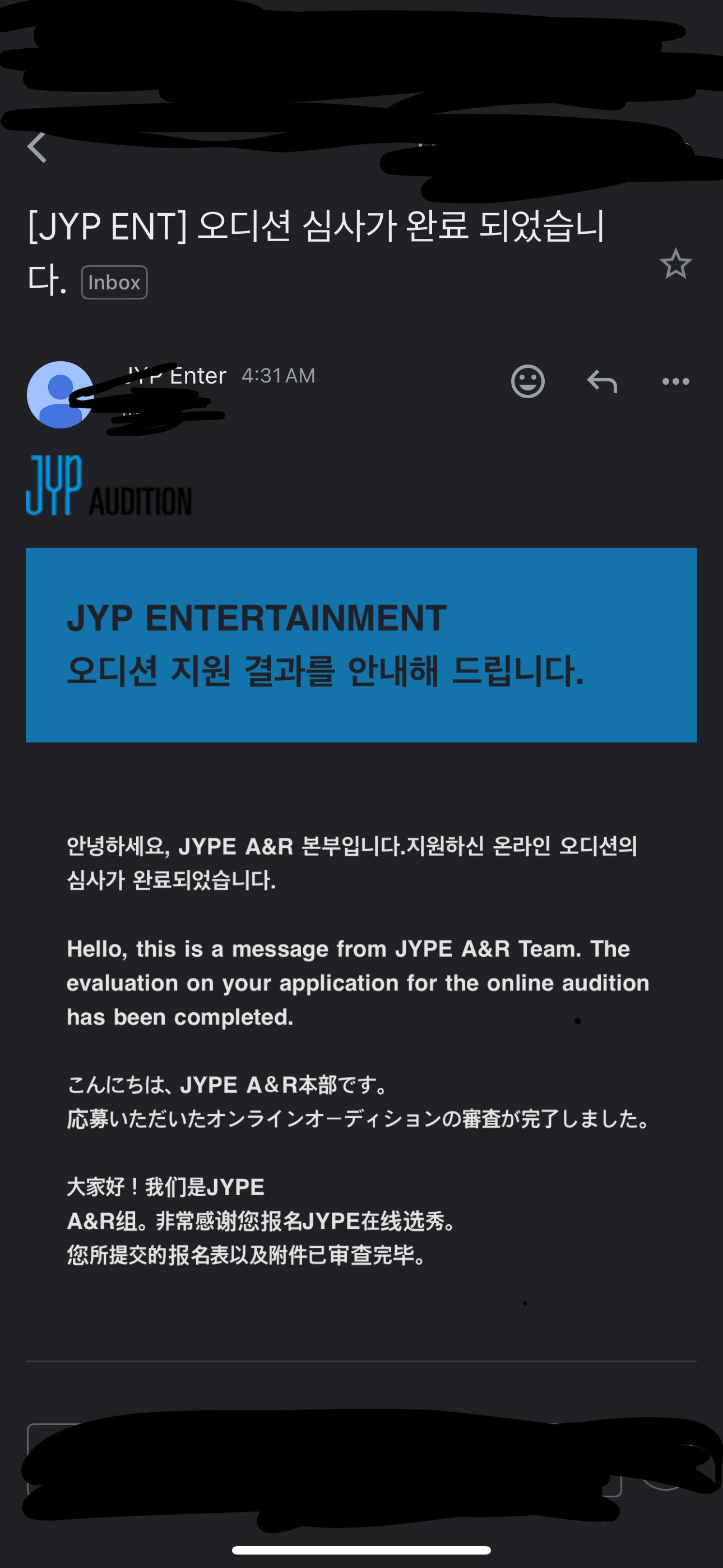
Task: Add an emoji reaction to the email
Action: (x=527, y=382)
